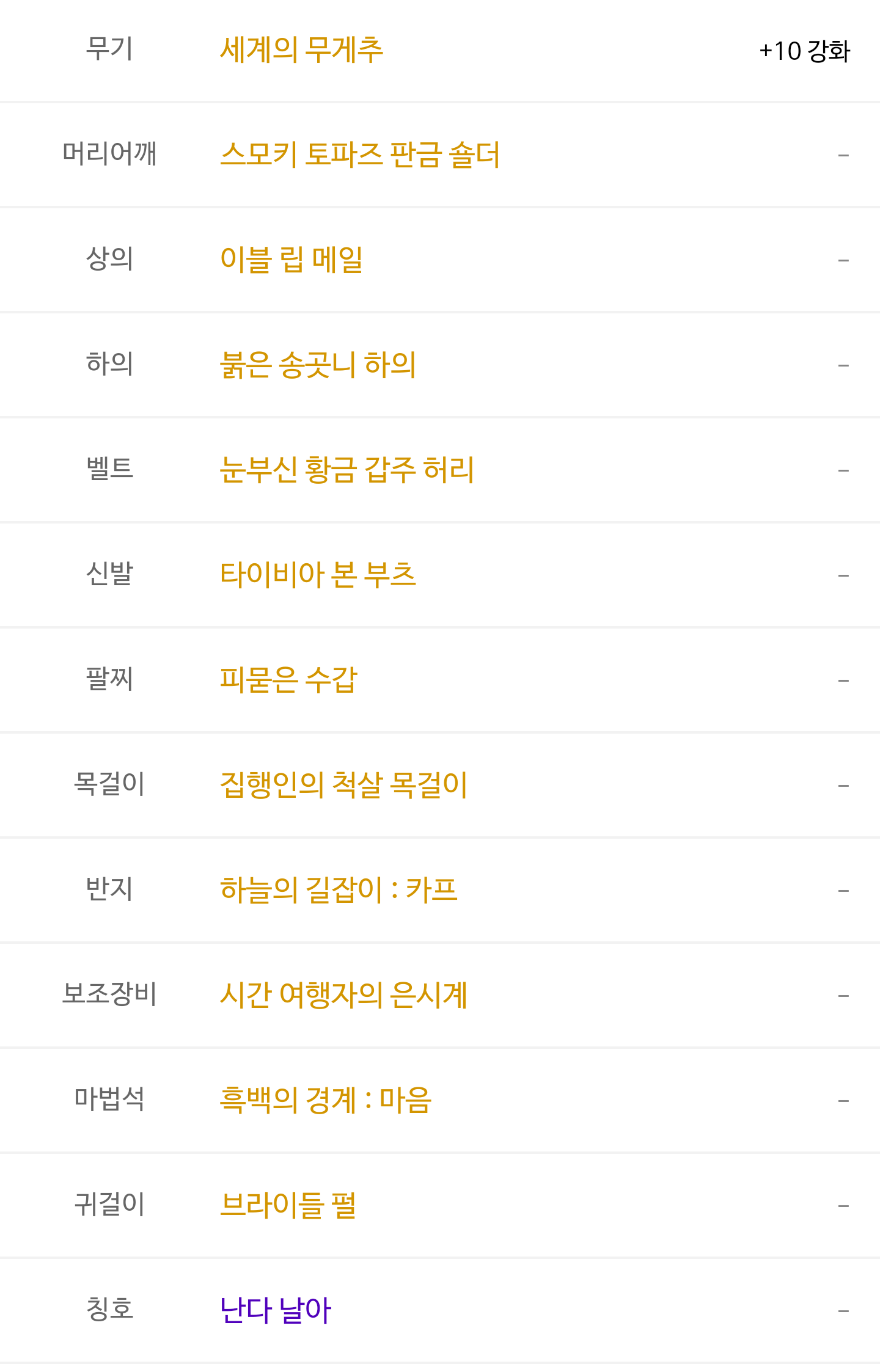This screenshot has width=880, height=1372.
Task: Select the title 난다 날아
Action: click(x=275, y=1310)
